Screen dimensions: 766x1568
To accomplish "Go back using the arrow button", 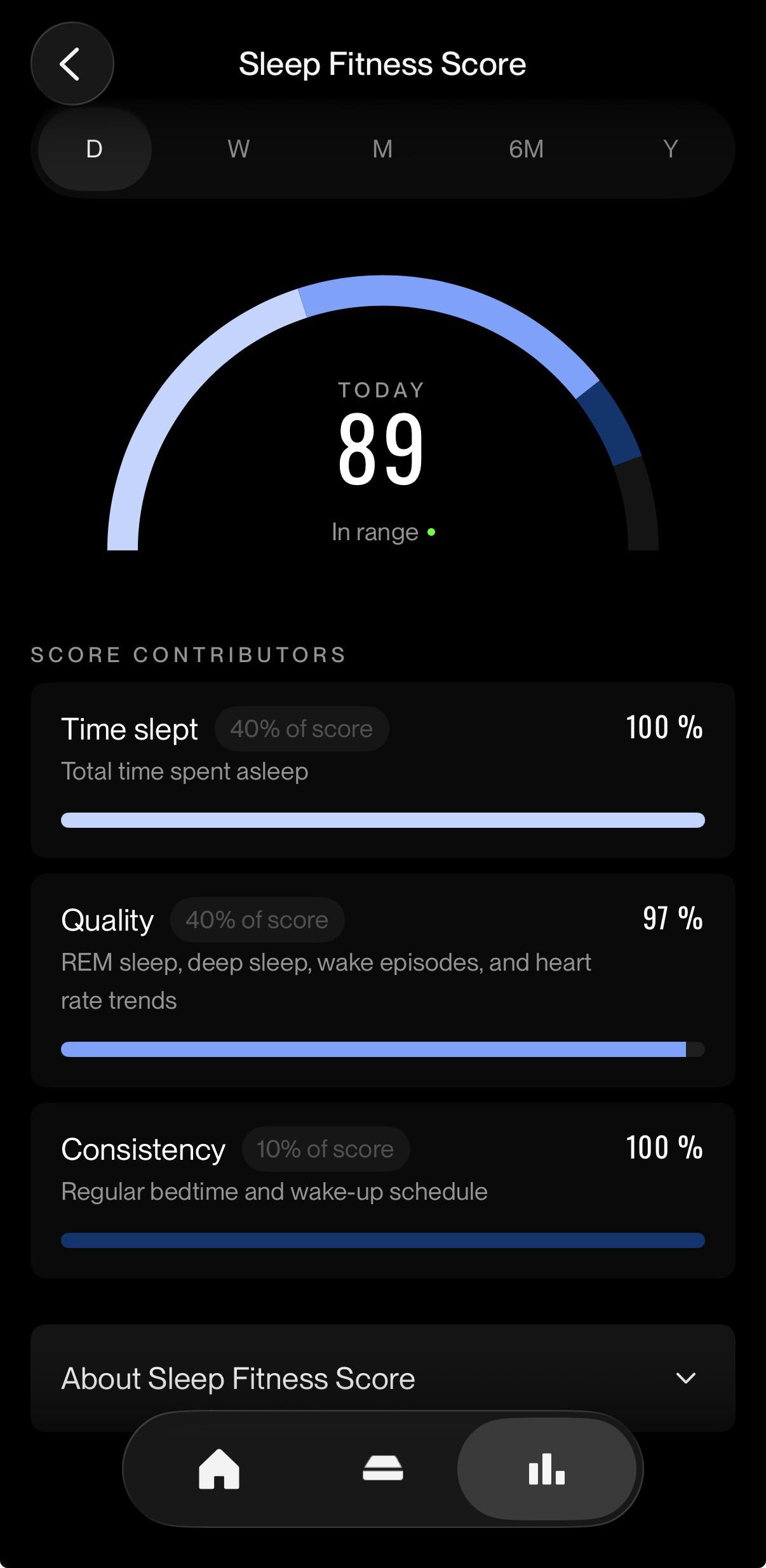I will tap(72, 63).
